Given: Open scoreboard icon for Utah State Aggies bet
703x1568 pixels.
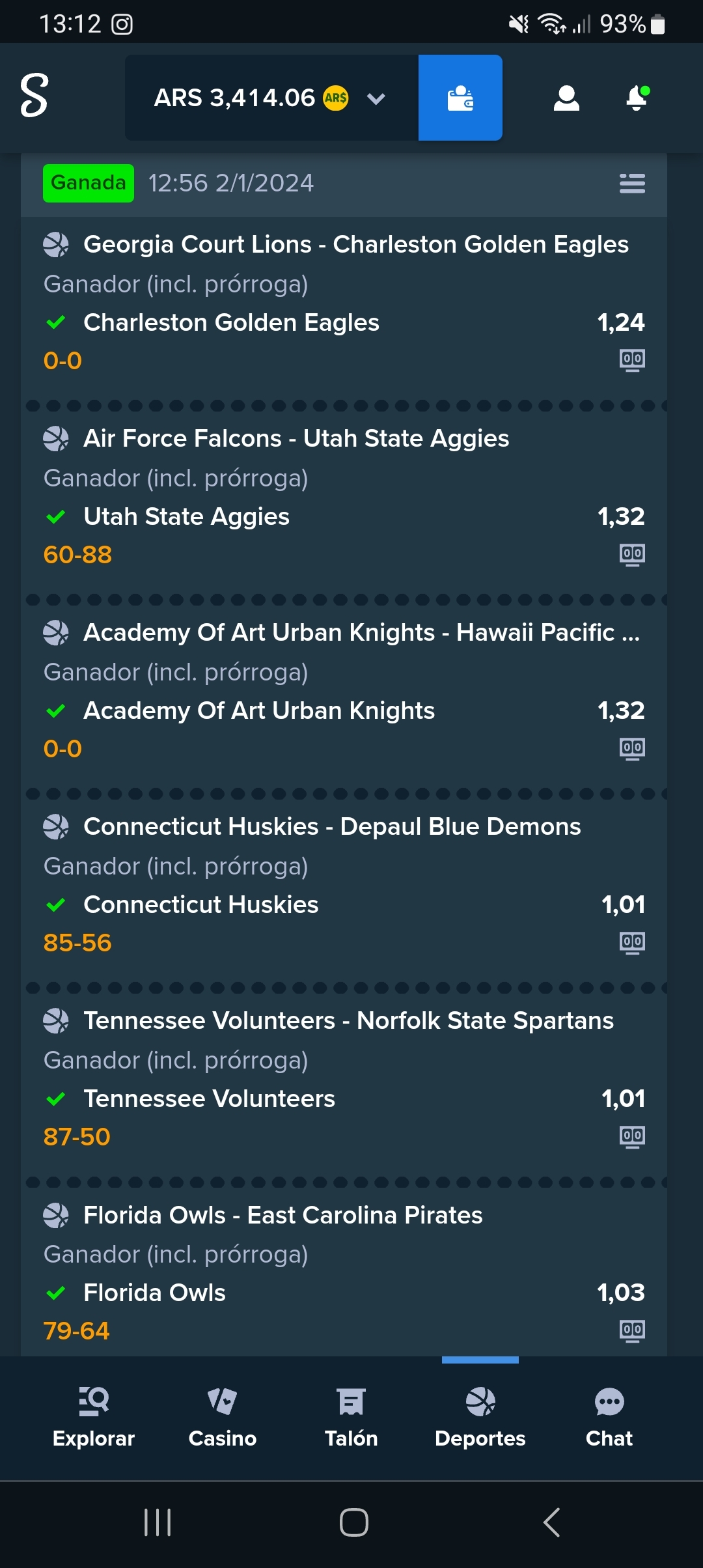Looking at the screenshot, I should click(x=632, y=555).
